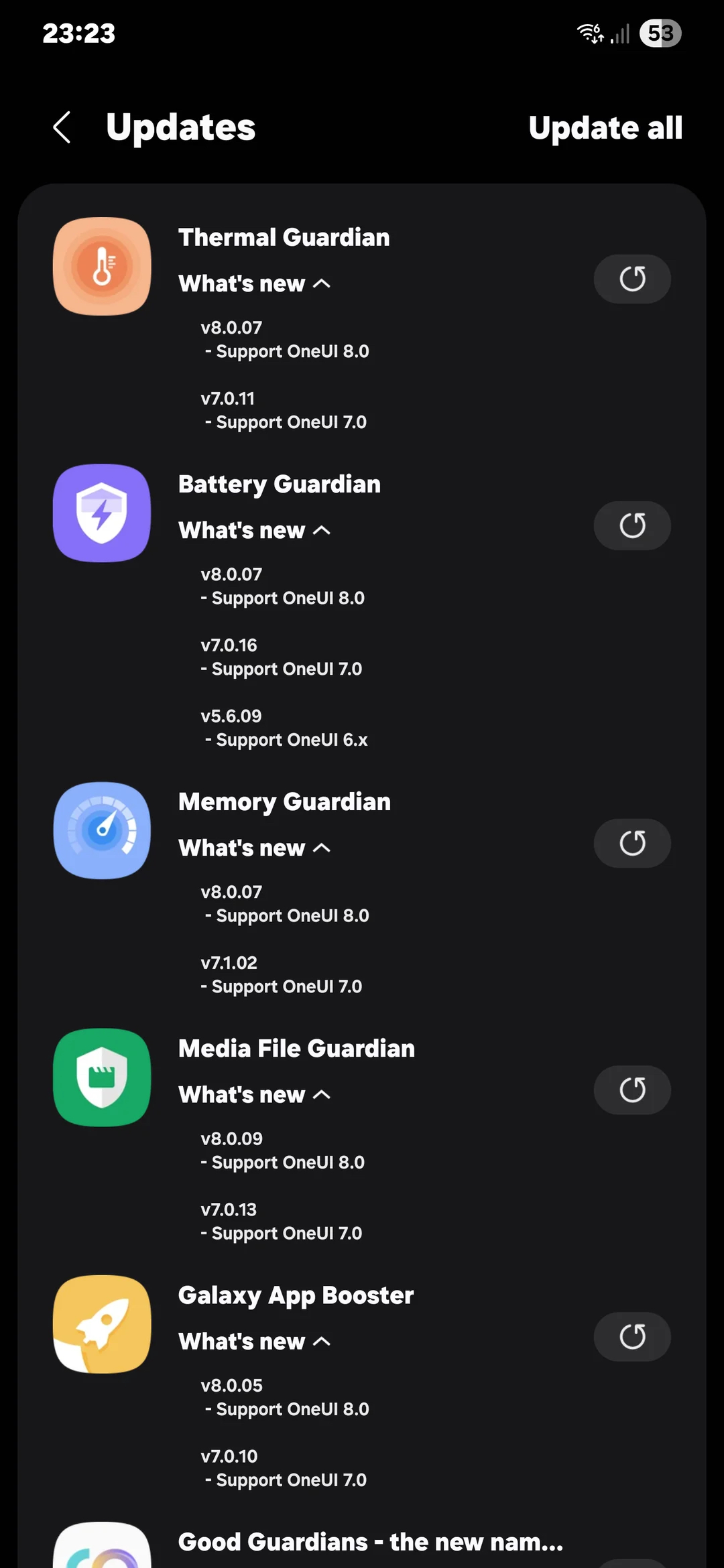This screenshot has height=1568, width=724.
Task: Update the Memory Guardian app
Action: (x=631, y=843)
